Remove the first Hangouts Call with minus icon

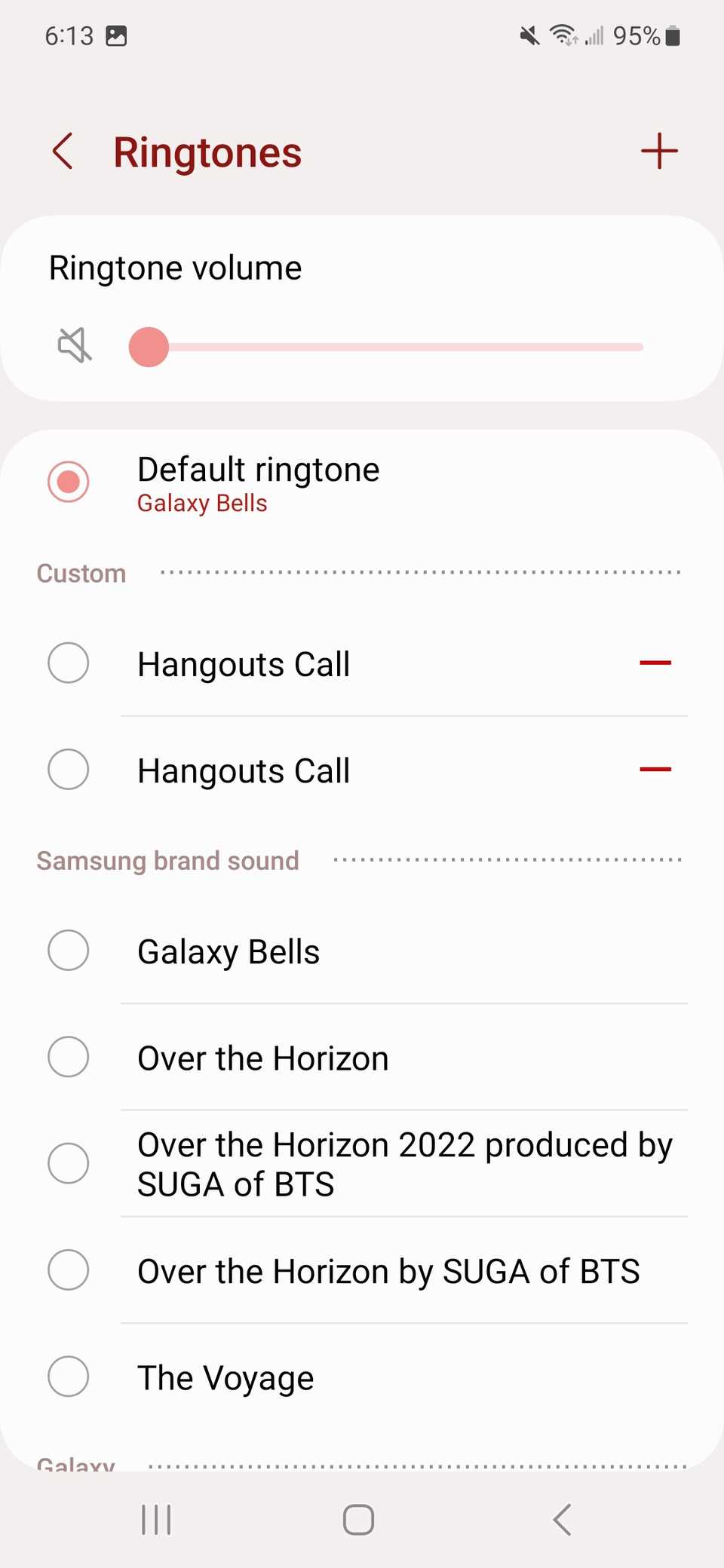655,663
